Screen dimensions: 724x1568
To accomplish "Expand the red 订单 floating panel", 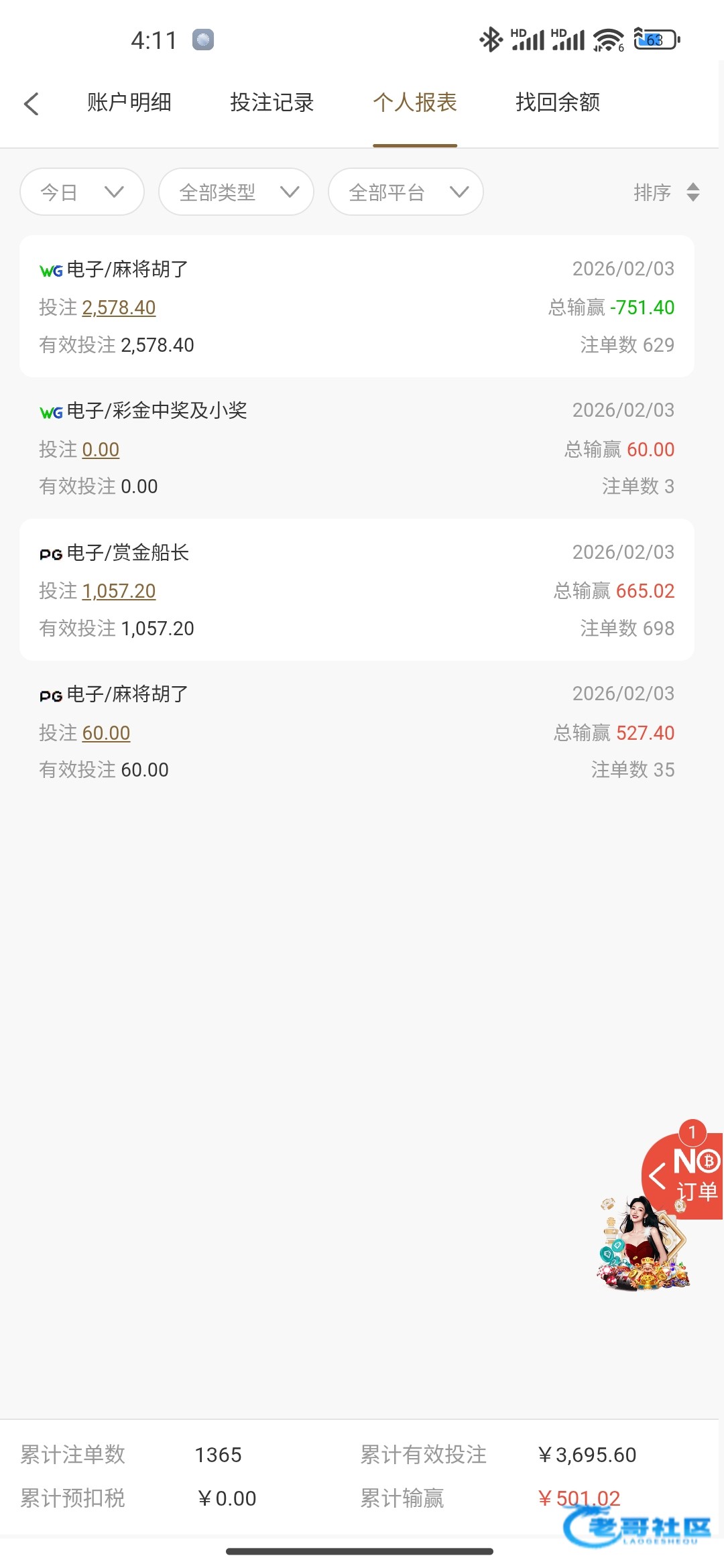I will pos(682,1177).
